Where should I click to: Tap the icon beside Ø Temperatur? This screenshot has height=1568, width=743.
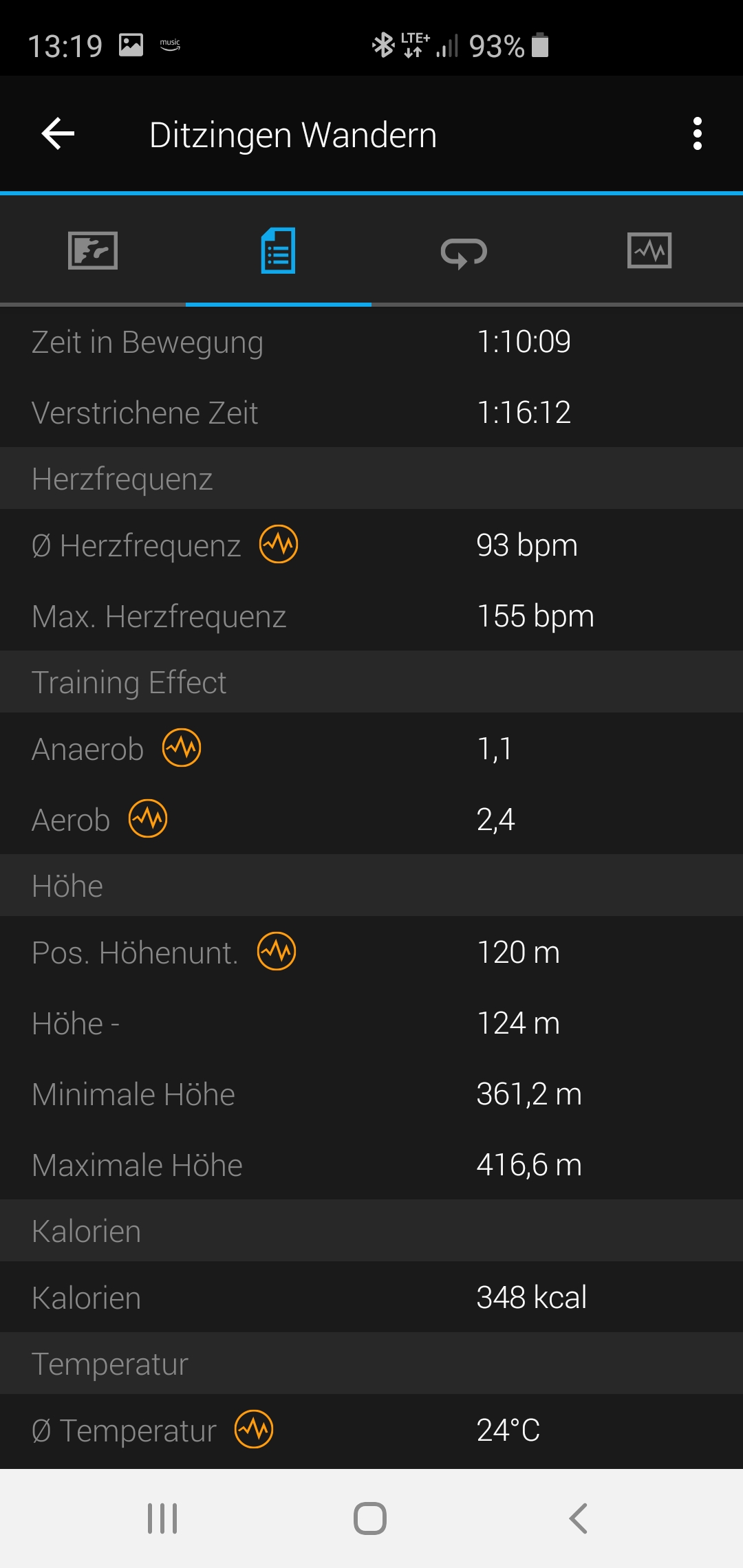click(x=254, y=1429)
